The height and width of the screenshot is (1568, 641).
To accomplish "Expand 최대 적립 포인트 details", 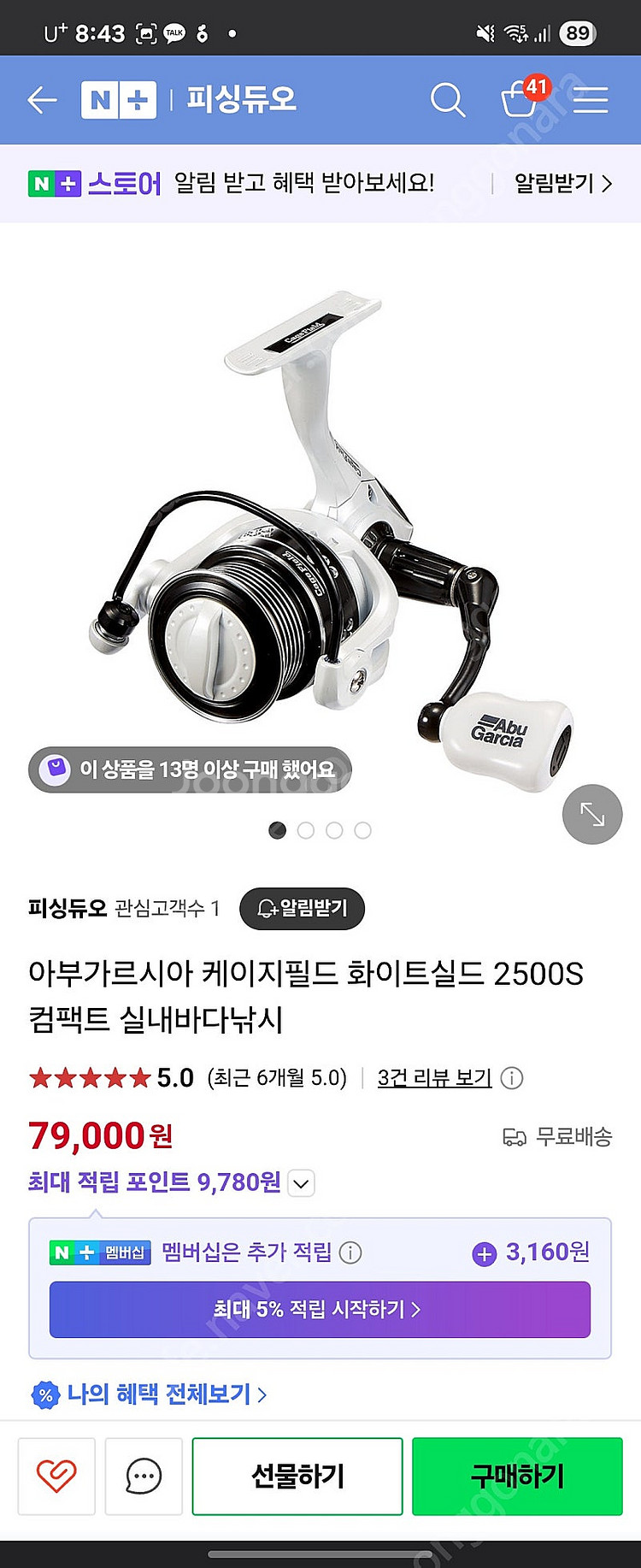I will (x=301, y=1183).
